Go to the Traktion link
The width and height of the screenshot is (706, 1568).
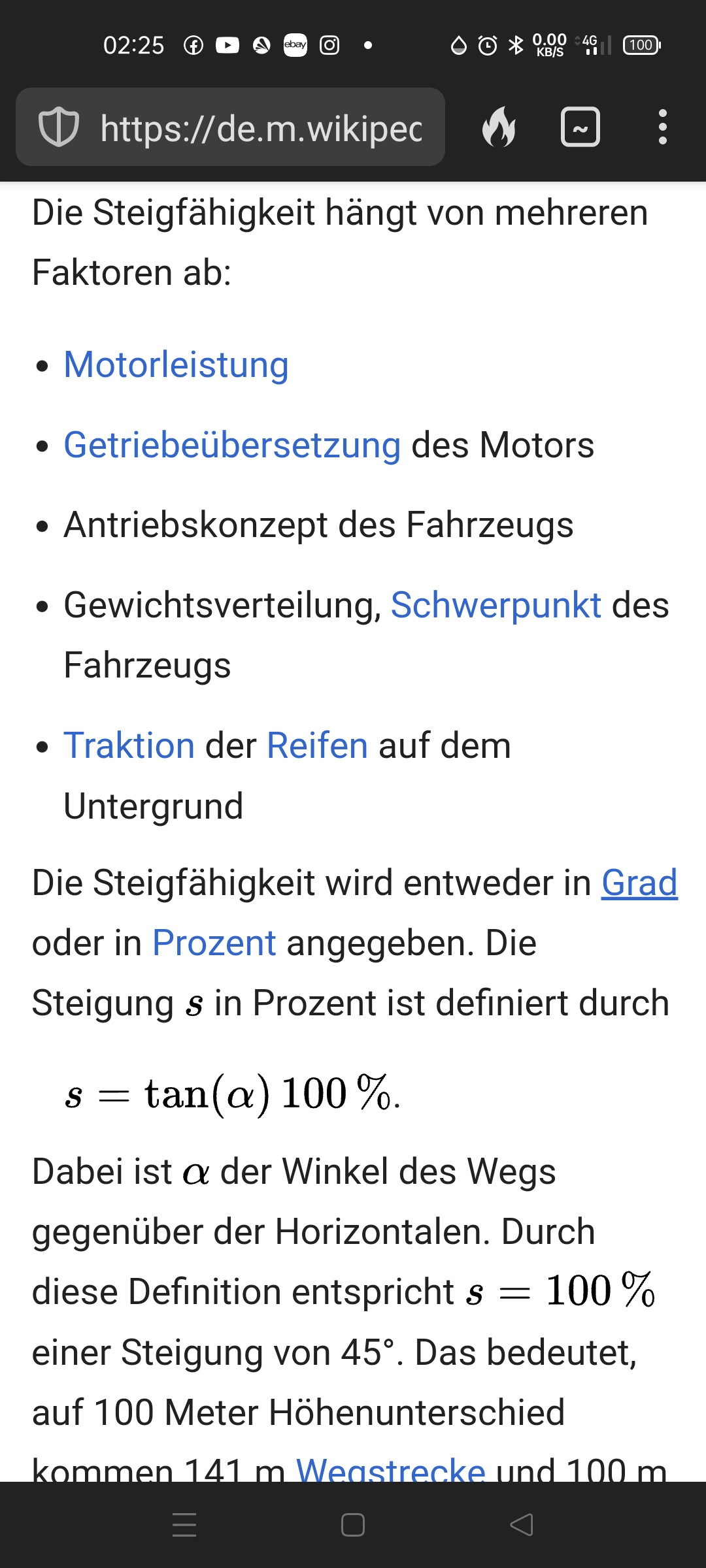tap(129, 745)
